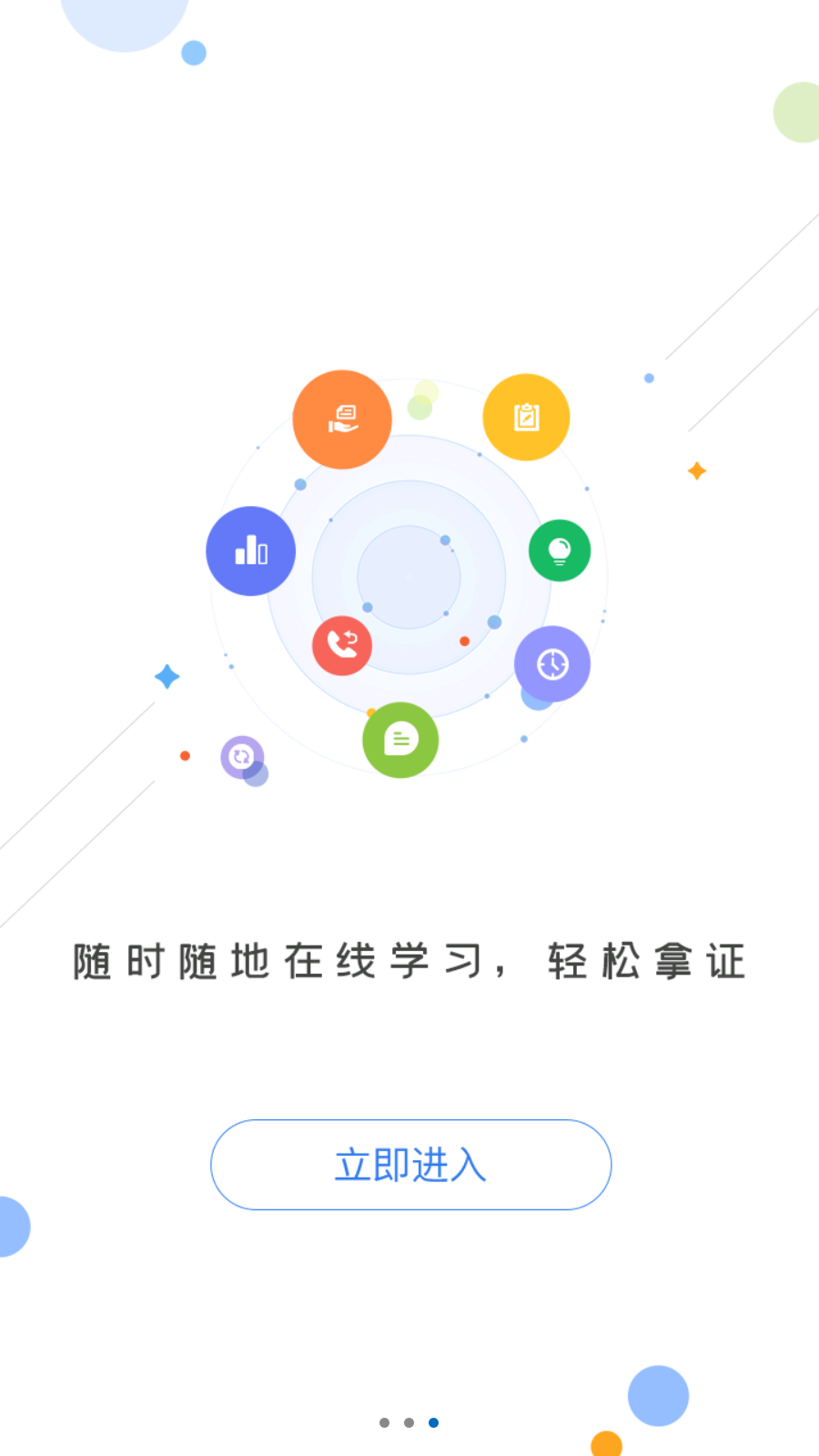
Task: Tap the 立即进入 button
Action: click(x=410, y=1165)
